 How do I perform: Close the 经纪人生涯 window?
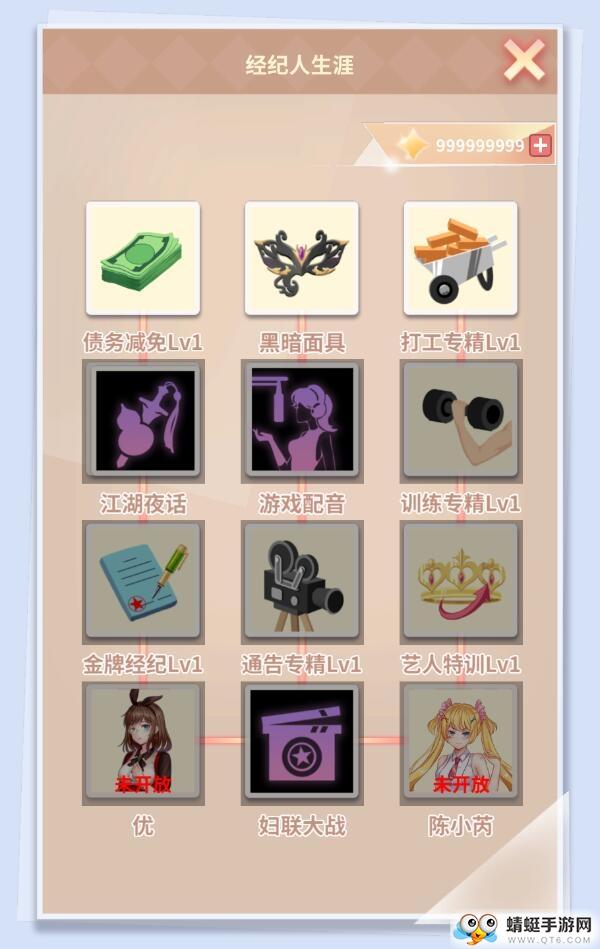pos(523,61)
